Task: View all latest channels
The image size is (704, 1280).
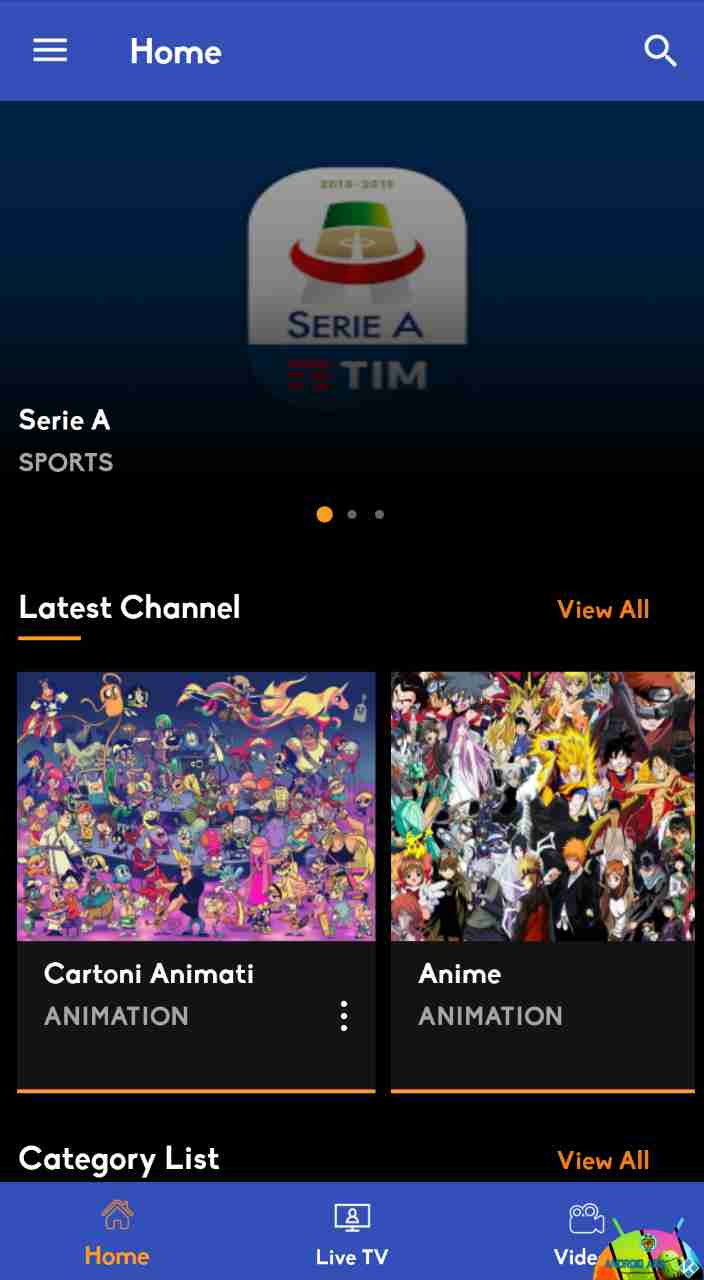Action: point(603,609)
